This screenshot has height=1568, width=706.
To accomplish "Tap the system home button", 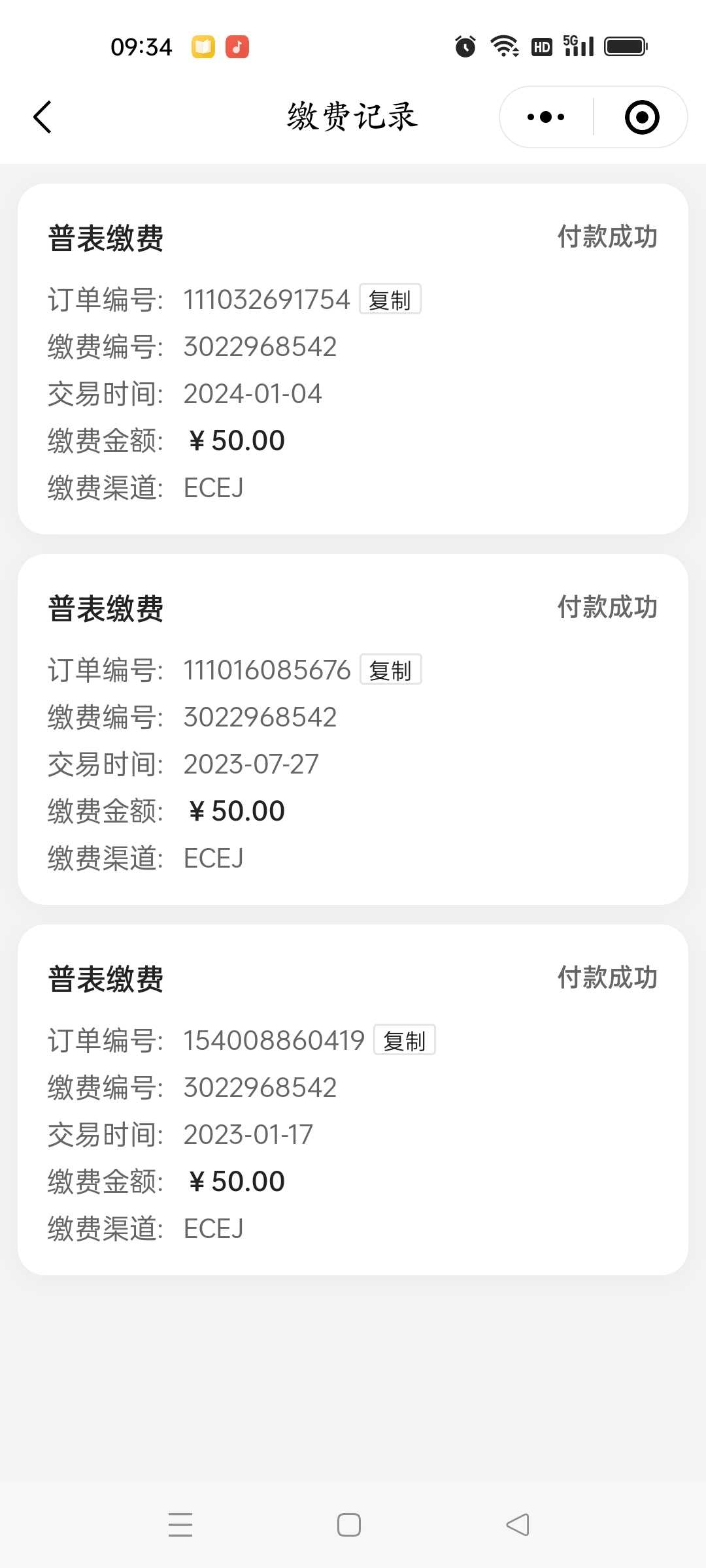I will coord(349,1525).
